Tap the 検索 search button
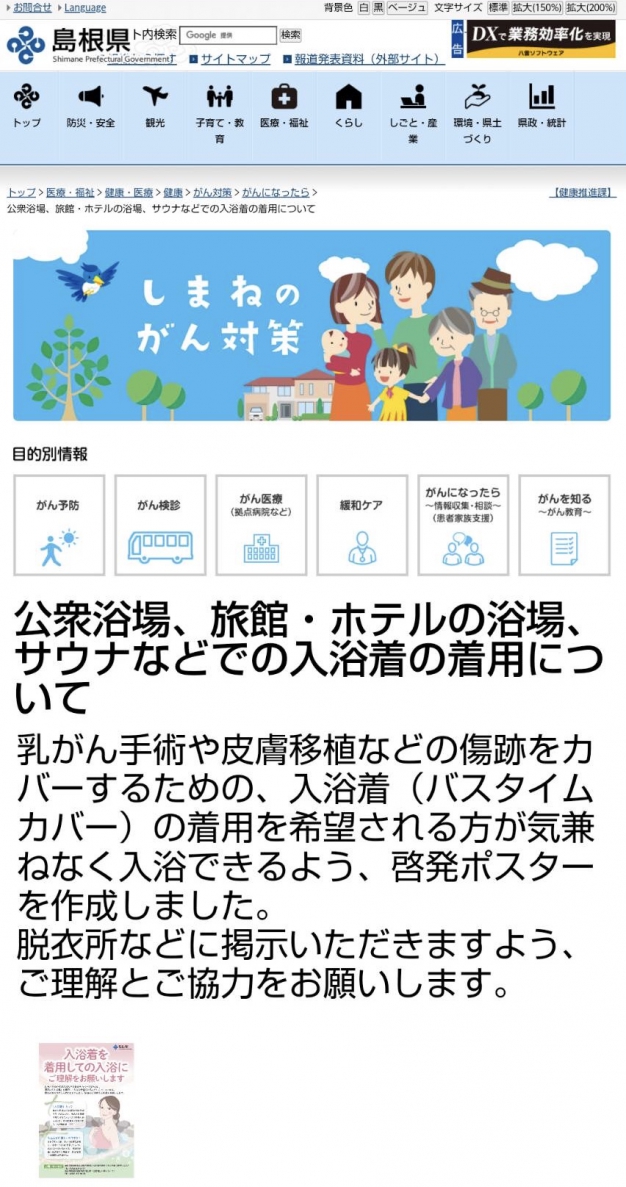This screenshot has height=1187, width=626. [291, 35]
